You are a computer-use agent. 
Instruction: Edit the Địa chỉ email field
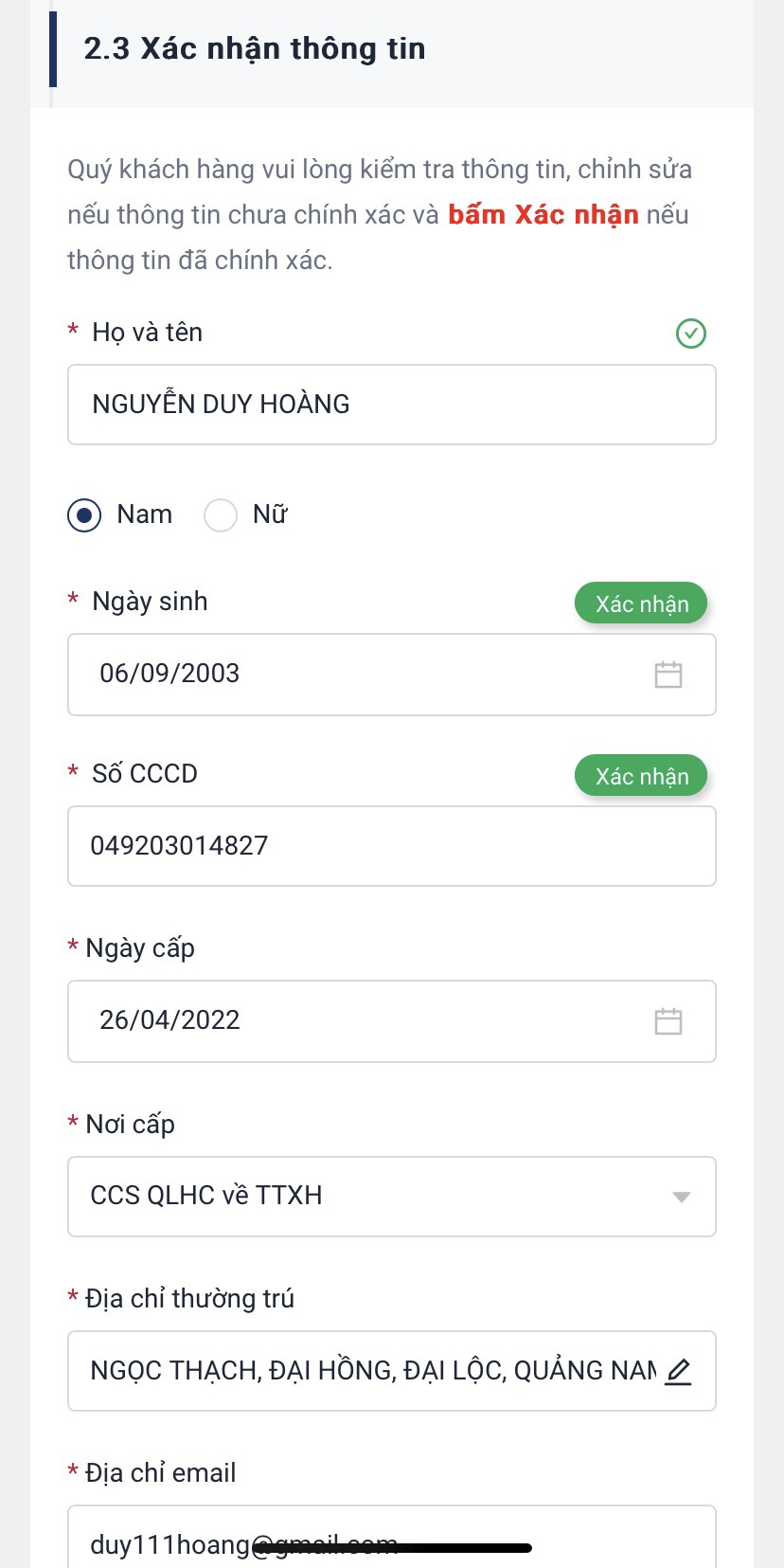coord(391,1537)
